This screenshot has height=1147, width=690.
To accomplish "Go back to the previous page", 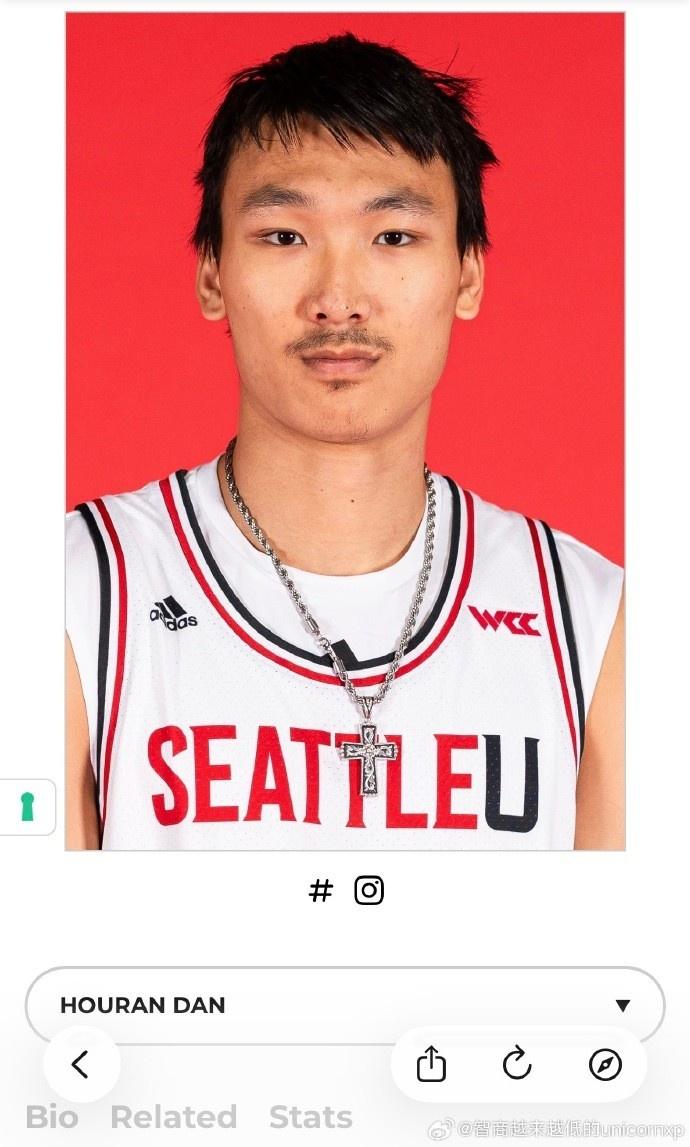I will (x=81, y=1065).
